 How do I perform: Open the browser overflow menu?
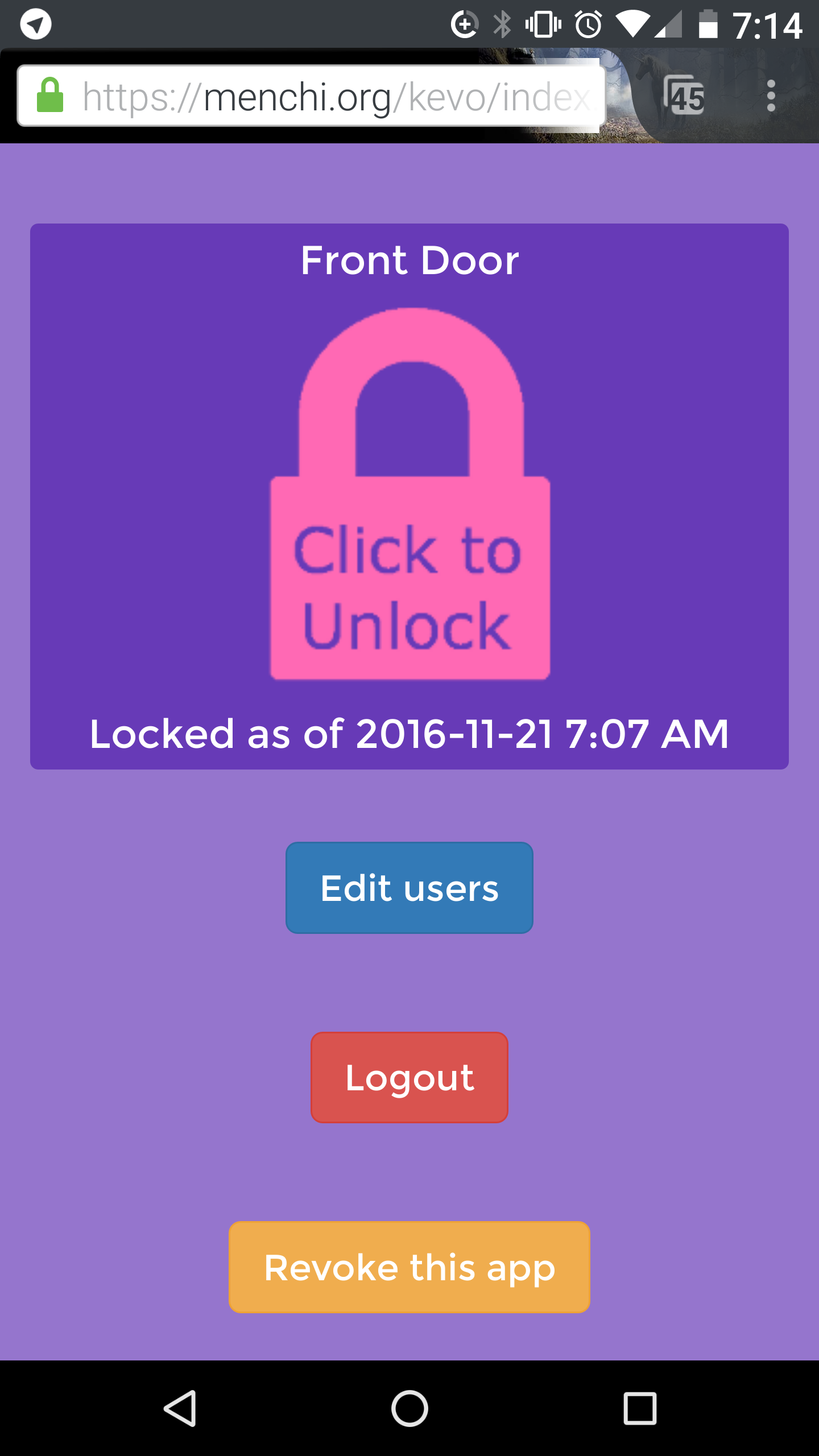pos(771,96)
